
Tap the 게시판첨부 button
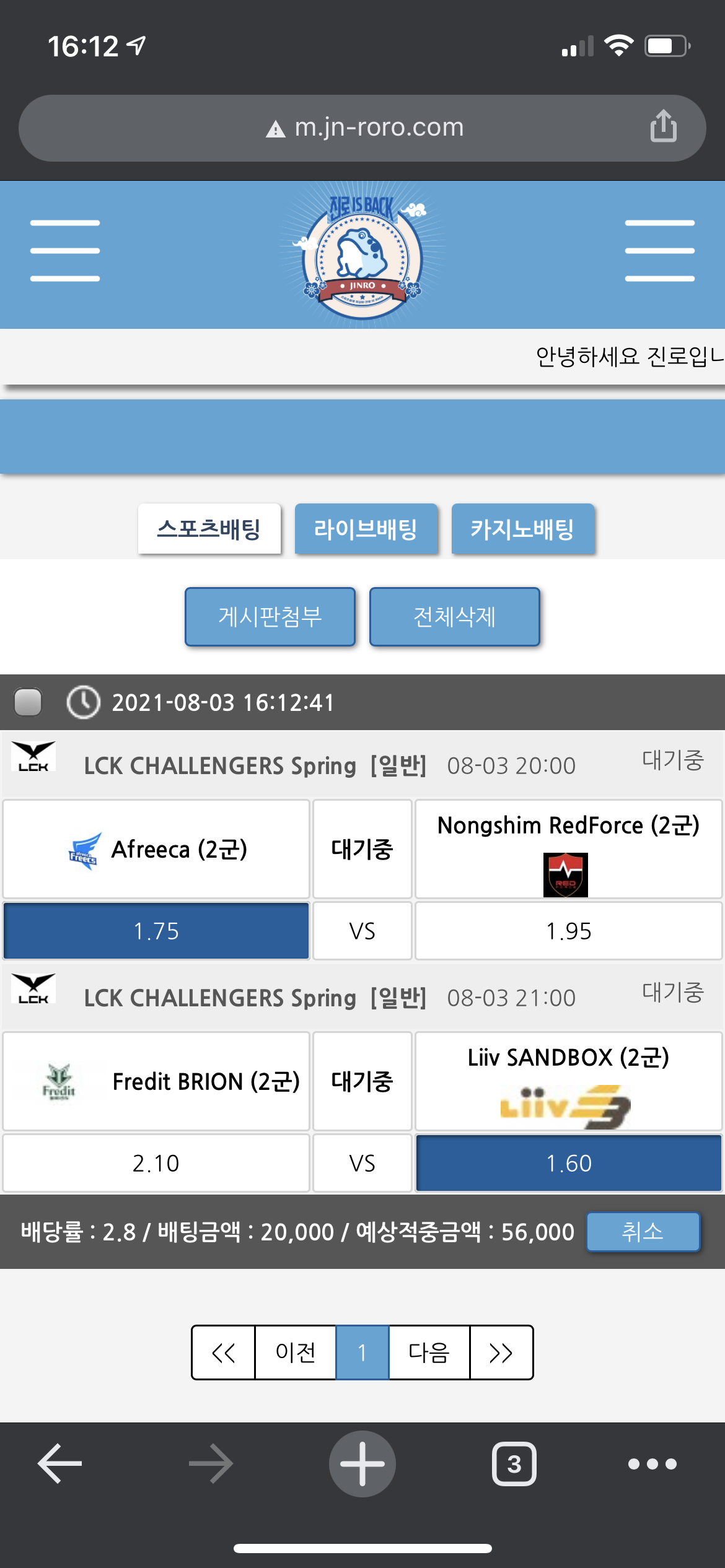[270, 617]
